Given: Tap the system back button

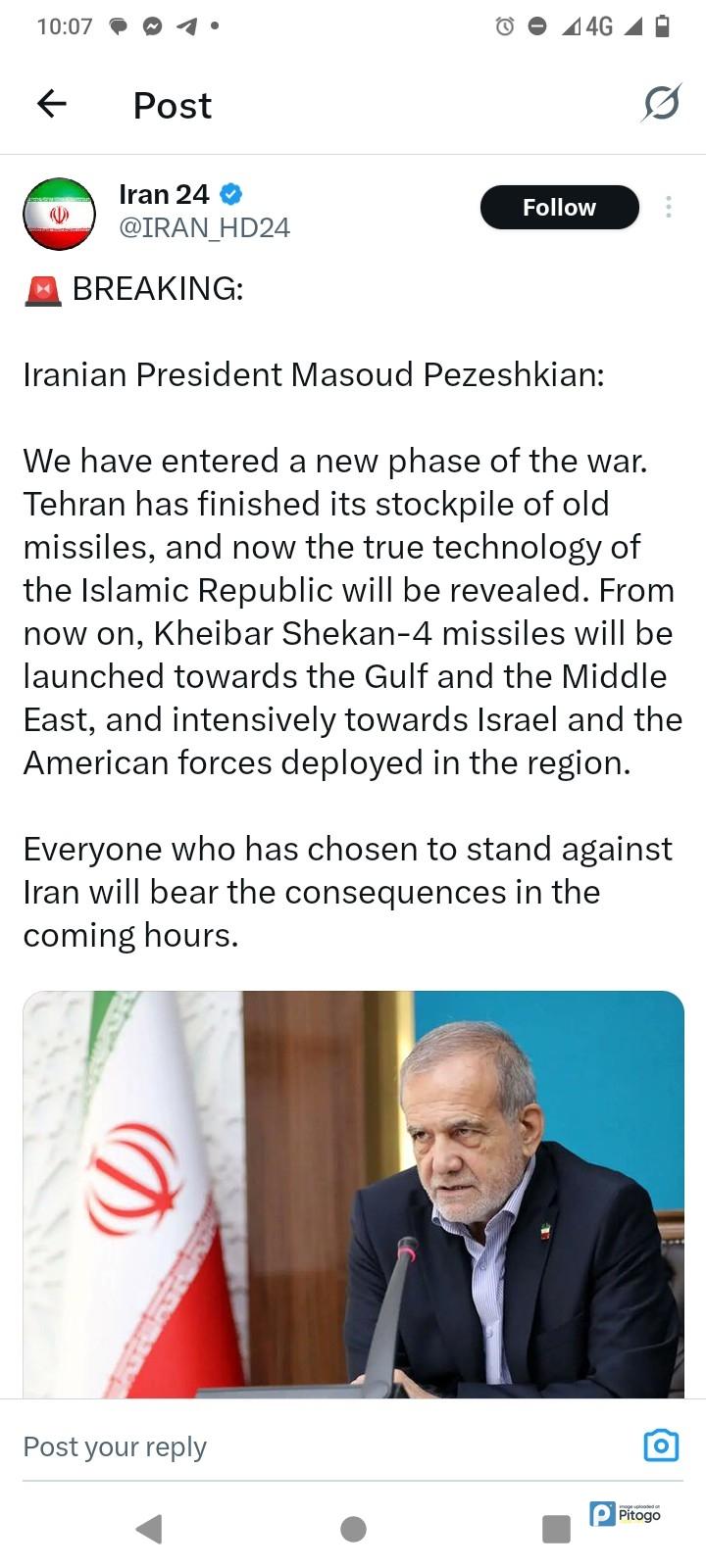Looking at the screenshot, I should [x=149, y=1529].
